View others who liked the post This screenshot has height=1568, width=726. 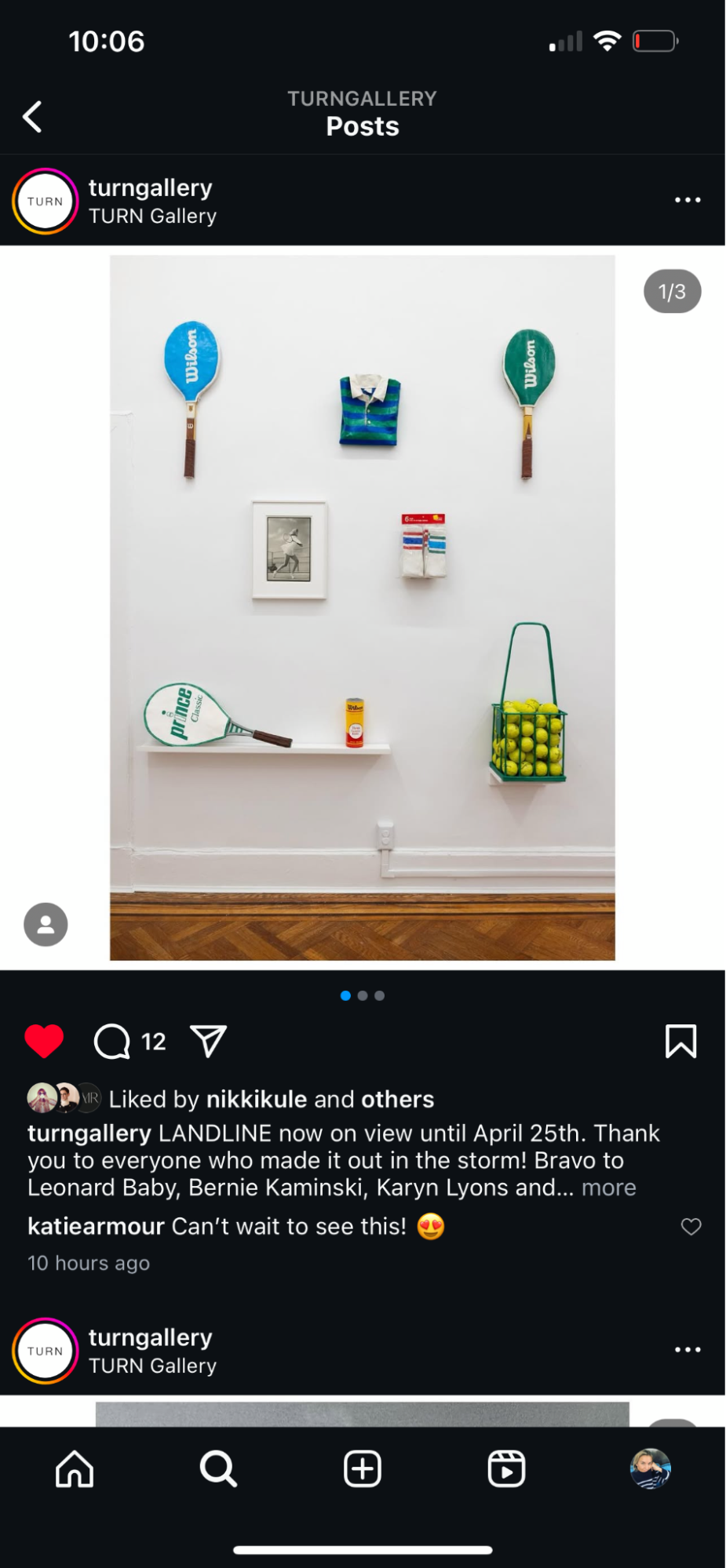397,1099
